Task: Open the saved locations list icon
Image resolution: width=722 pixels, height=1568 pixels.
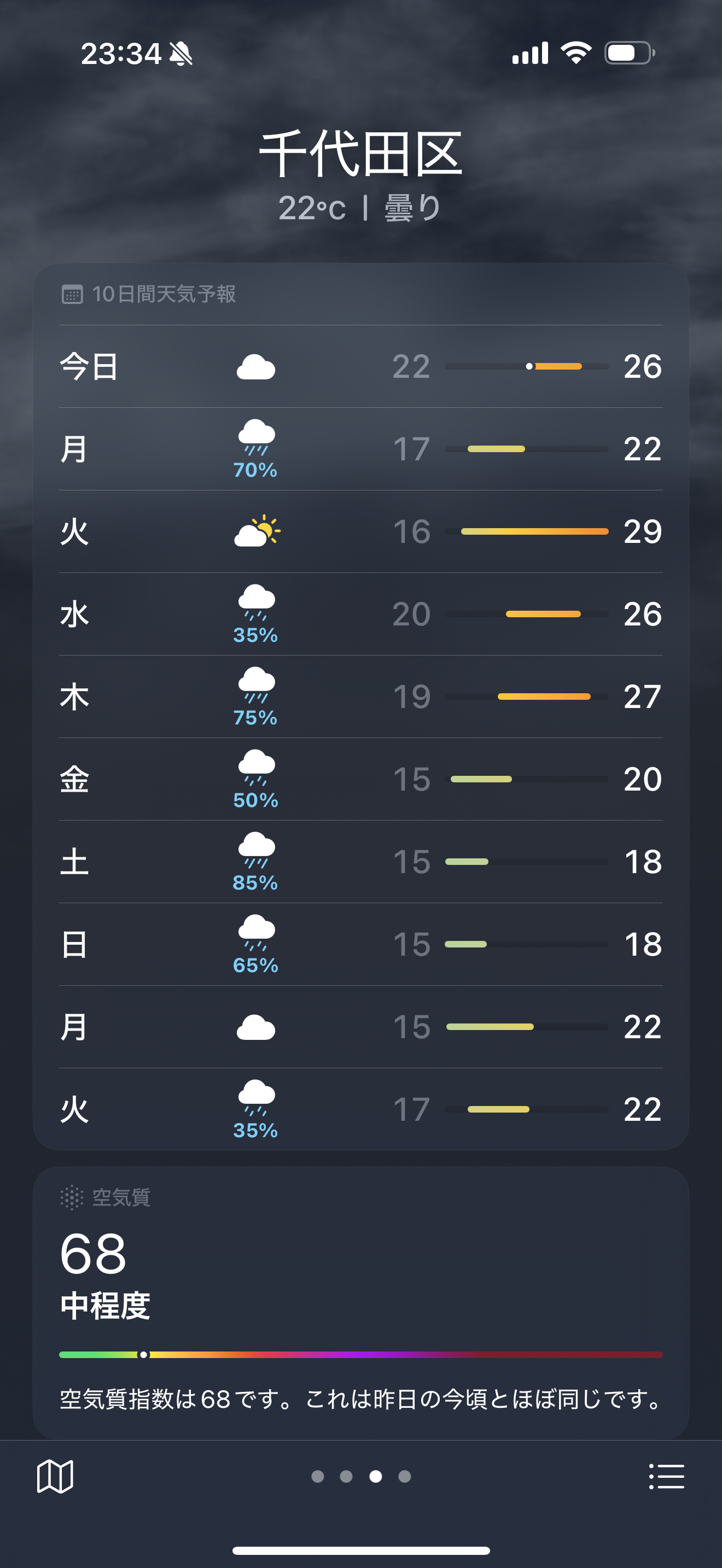Action: 667,1476
